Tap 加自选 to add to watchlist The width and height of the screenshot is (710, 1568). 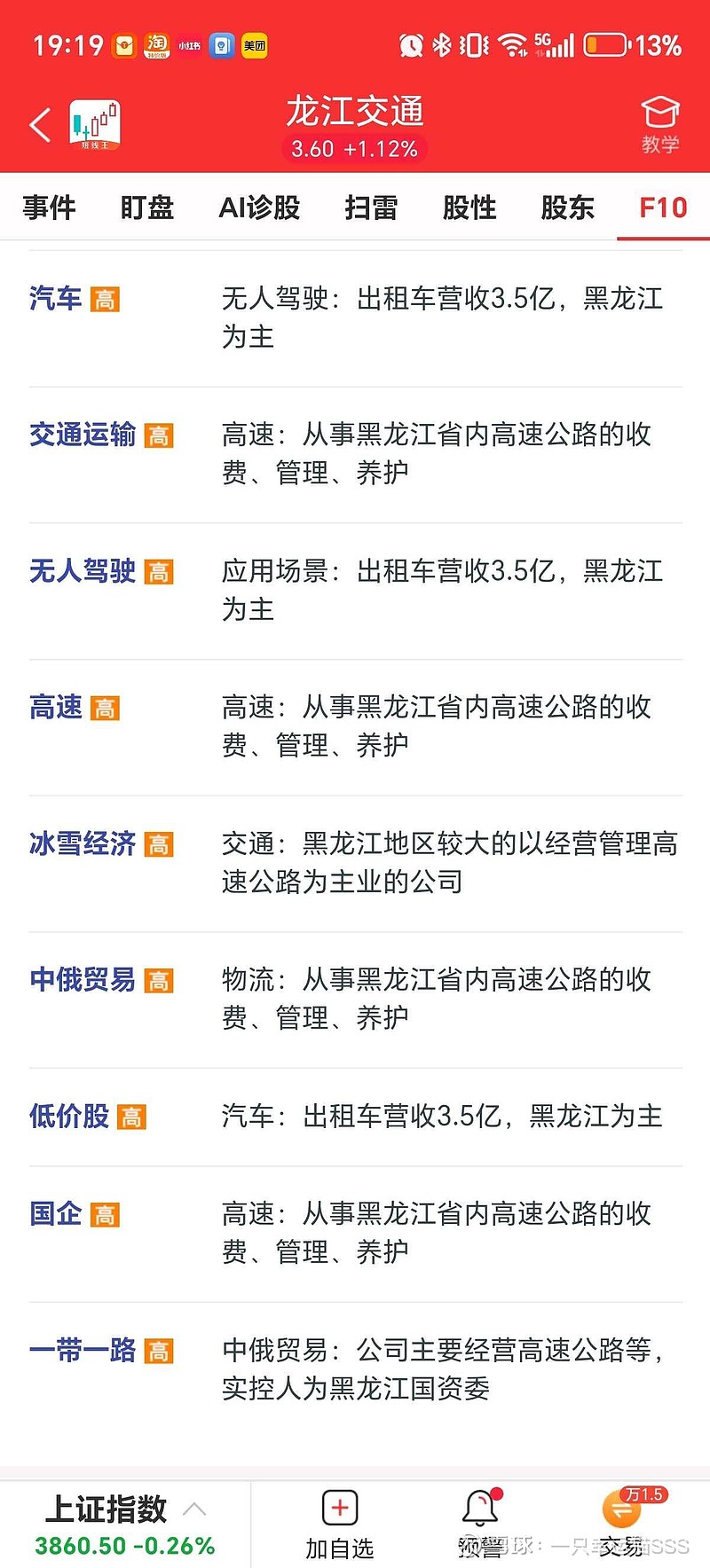[x=340, y=1525]
